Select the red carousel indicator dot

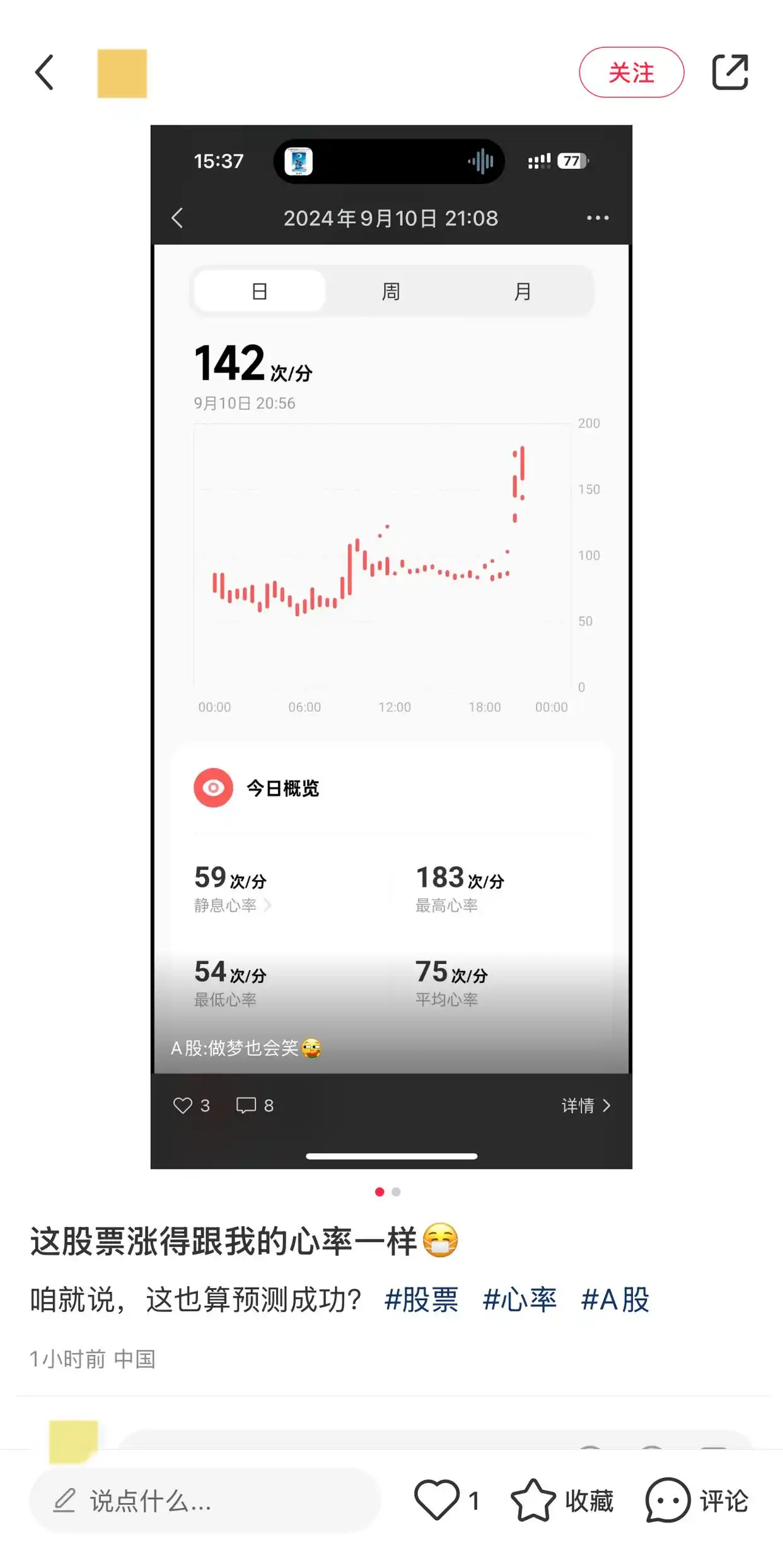pyautogui.click(x=380, y=1192)
